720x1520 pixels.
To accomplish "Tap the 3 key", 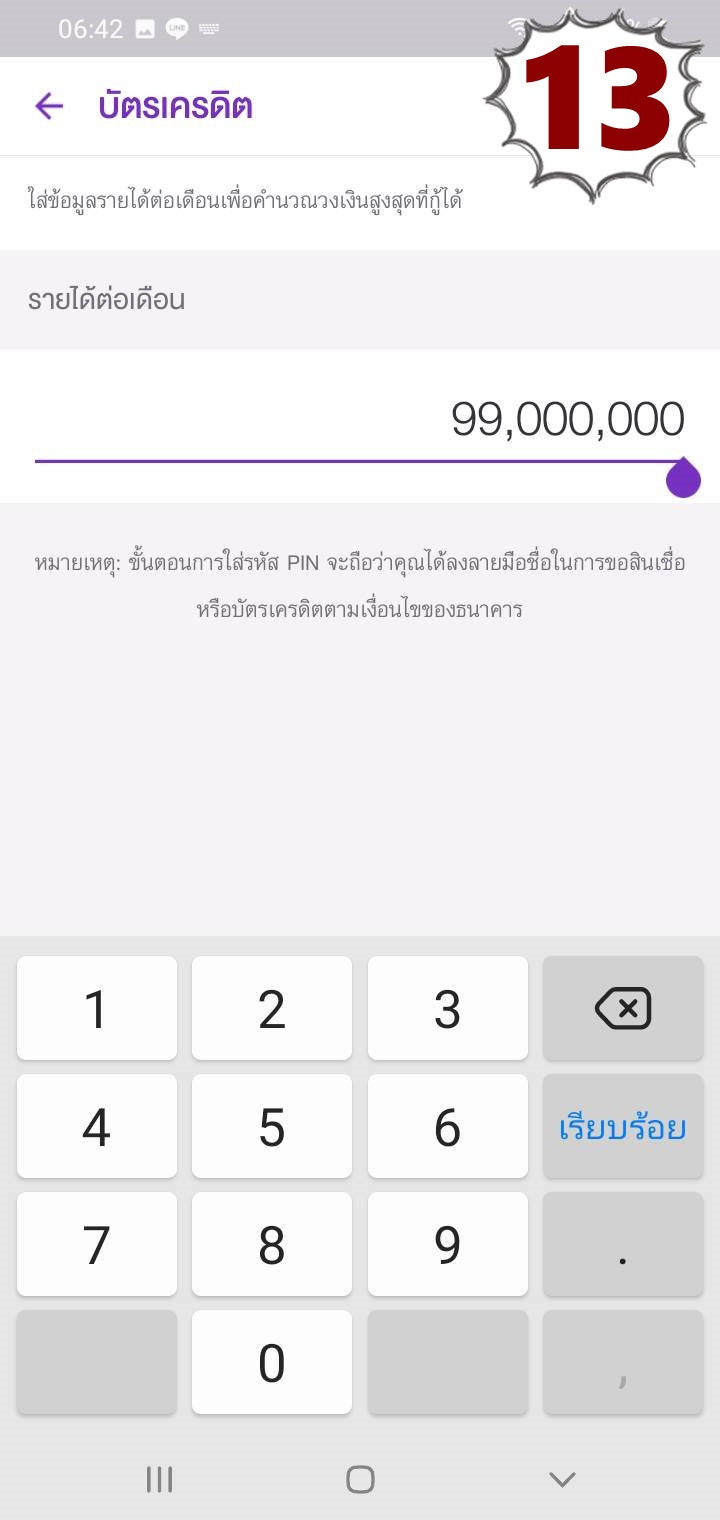I will pos(447,1008).
